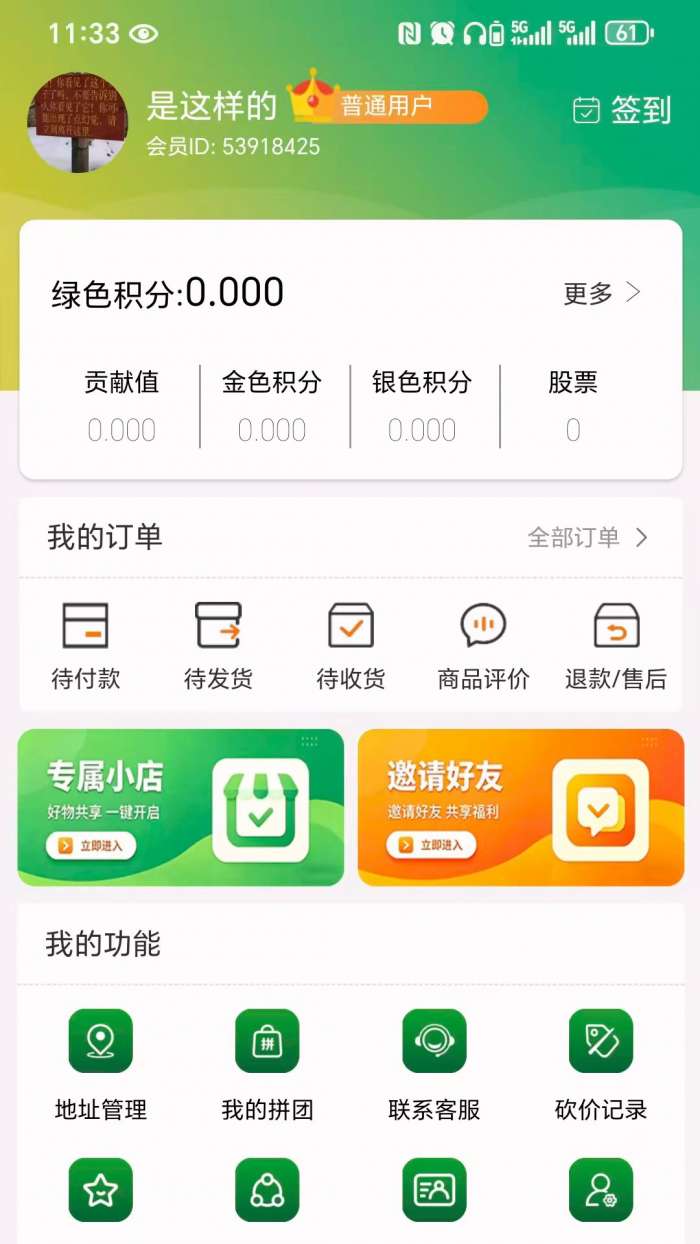Enter the 专属小店 exclusive shop banner
The width and height of the screenshot is (700, 1244).
click(x=181, y=807)
